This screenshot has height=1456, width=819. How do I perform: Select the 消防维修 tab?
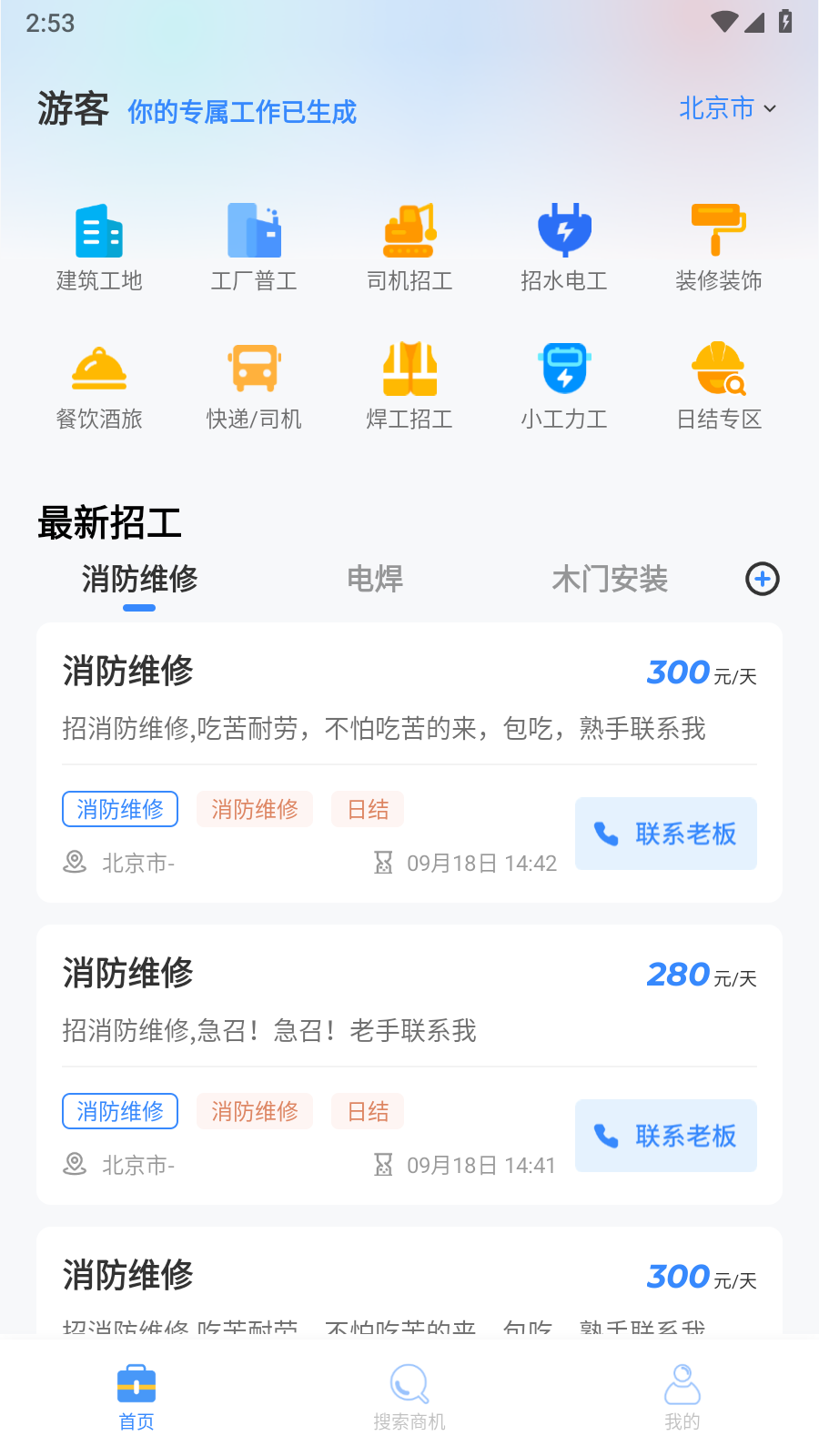pos(139,579)
